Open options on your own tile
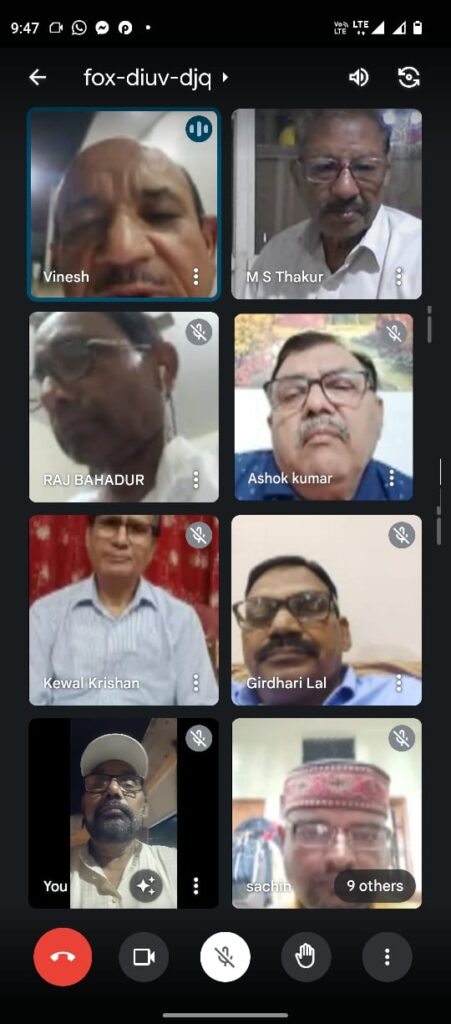Viewport: 451px width, 1024px height. click(196, 886)
